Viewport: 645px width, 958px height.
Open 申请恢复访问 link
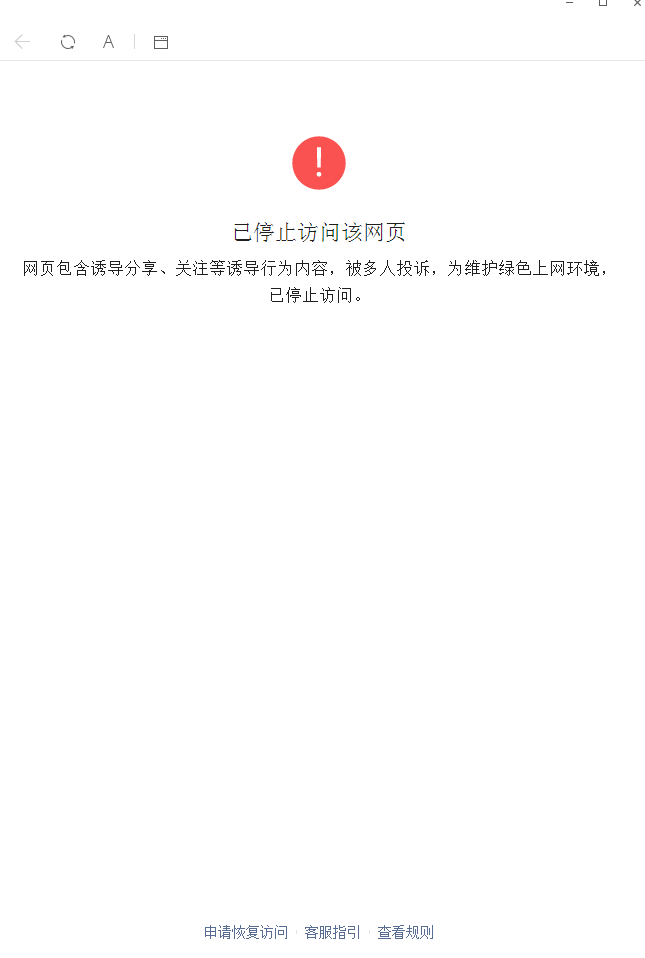click(246, 932)
